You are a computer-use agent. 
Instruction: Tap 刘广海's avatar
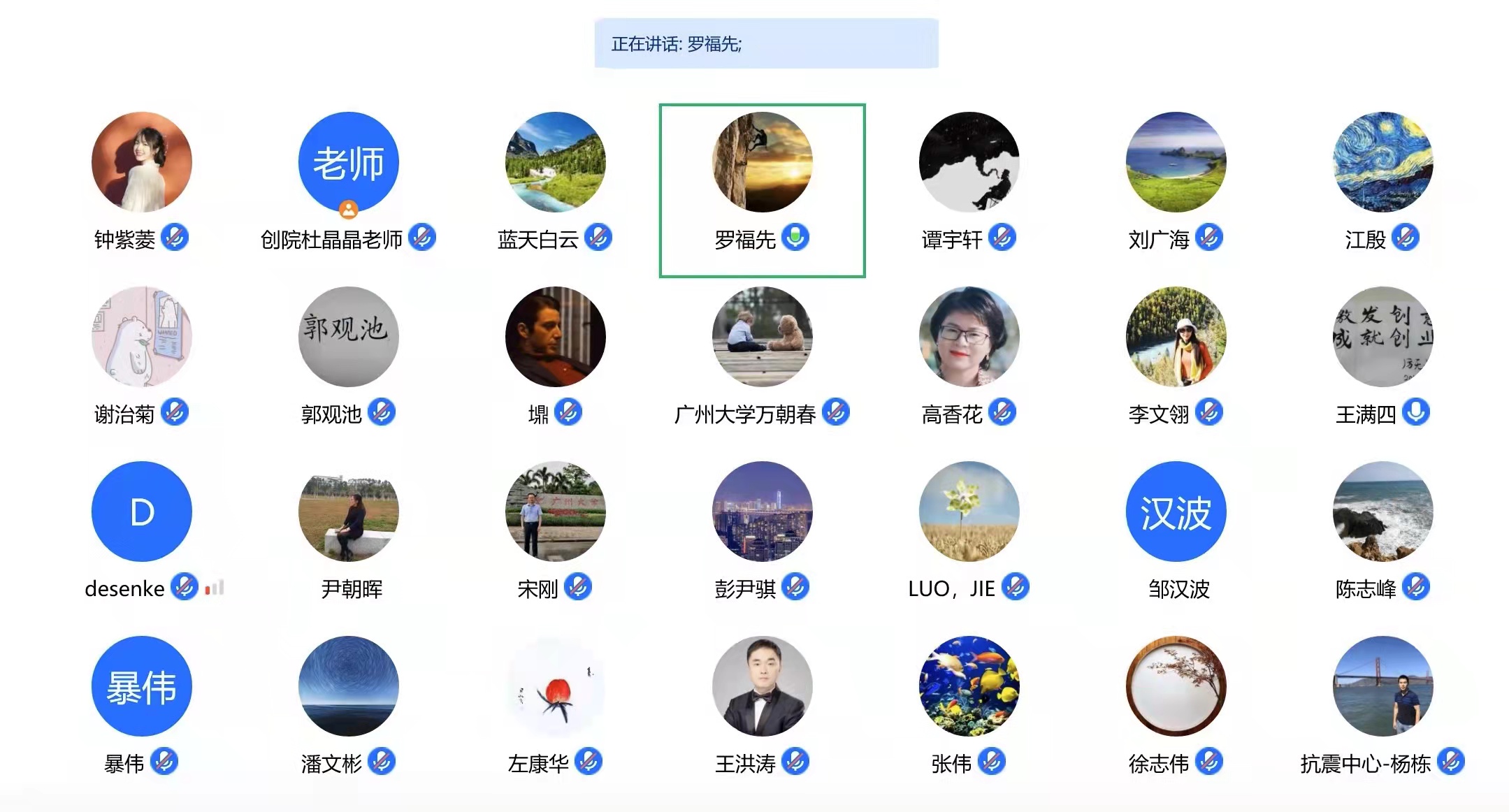click(1176, 162)
